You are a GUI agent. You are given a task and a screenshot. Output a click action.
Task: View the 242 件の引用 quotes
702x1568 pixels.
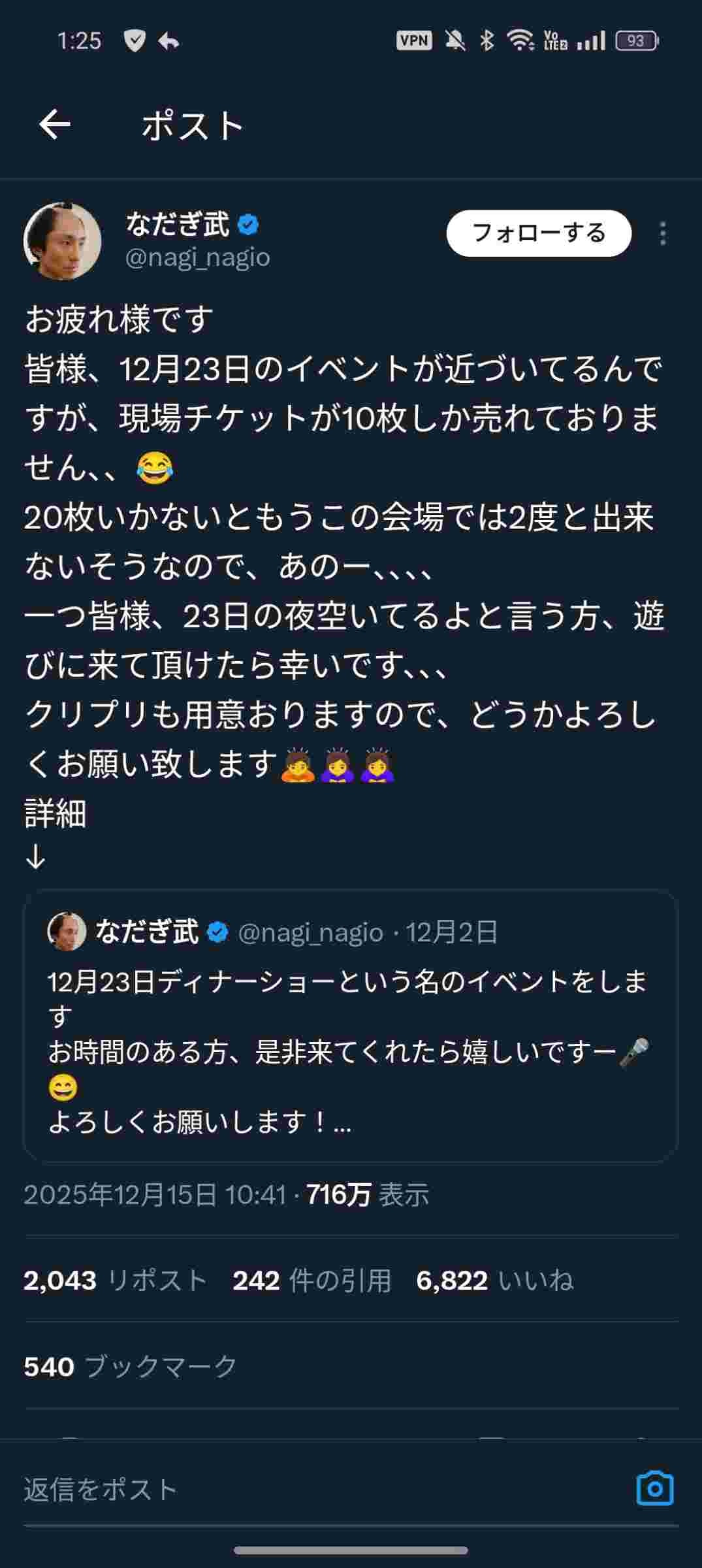[x=311, y=1281]
